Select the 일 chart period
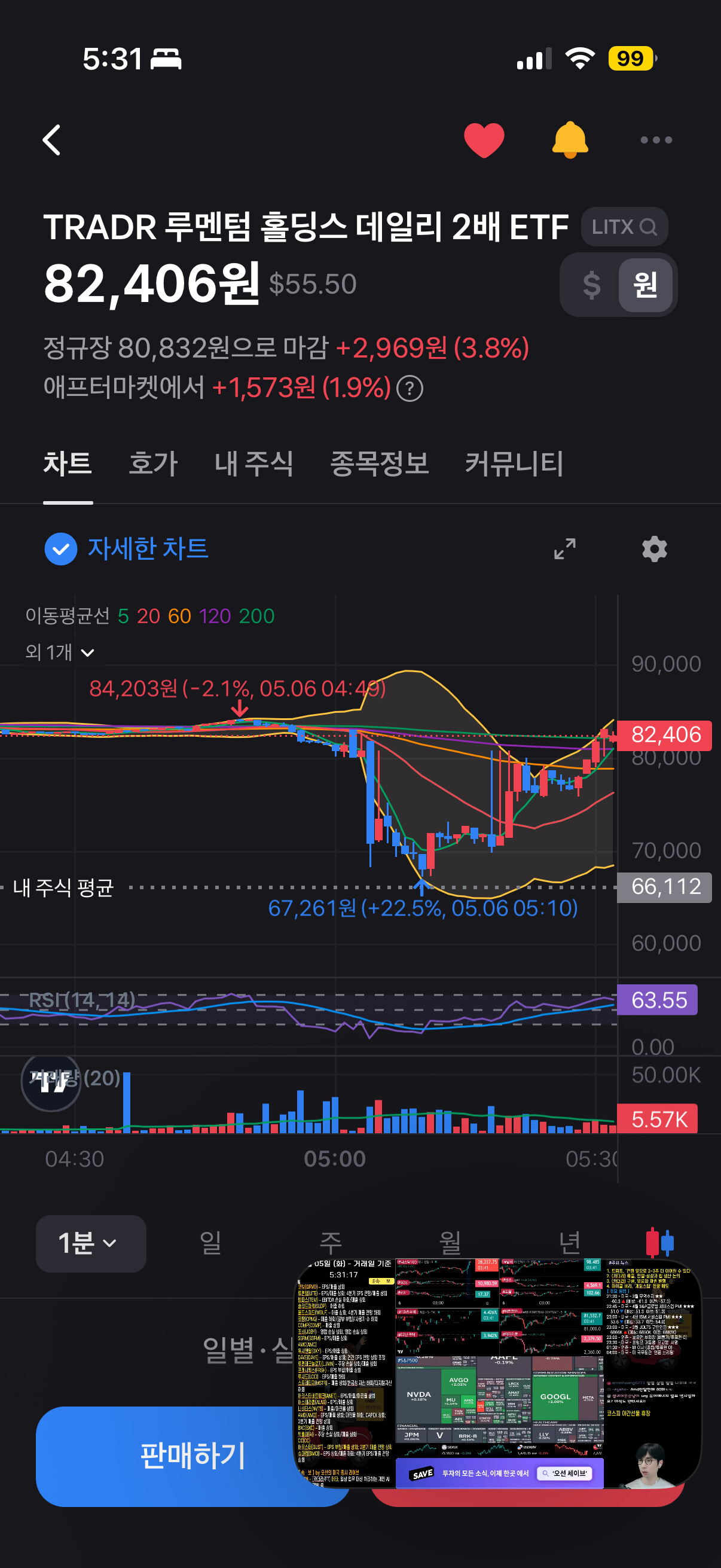721x1568 pixels. point(210,1243)
